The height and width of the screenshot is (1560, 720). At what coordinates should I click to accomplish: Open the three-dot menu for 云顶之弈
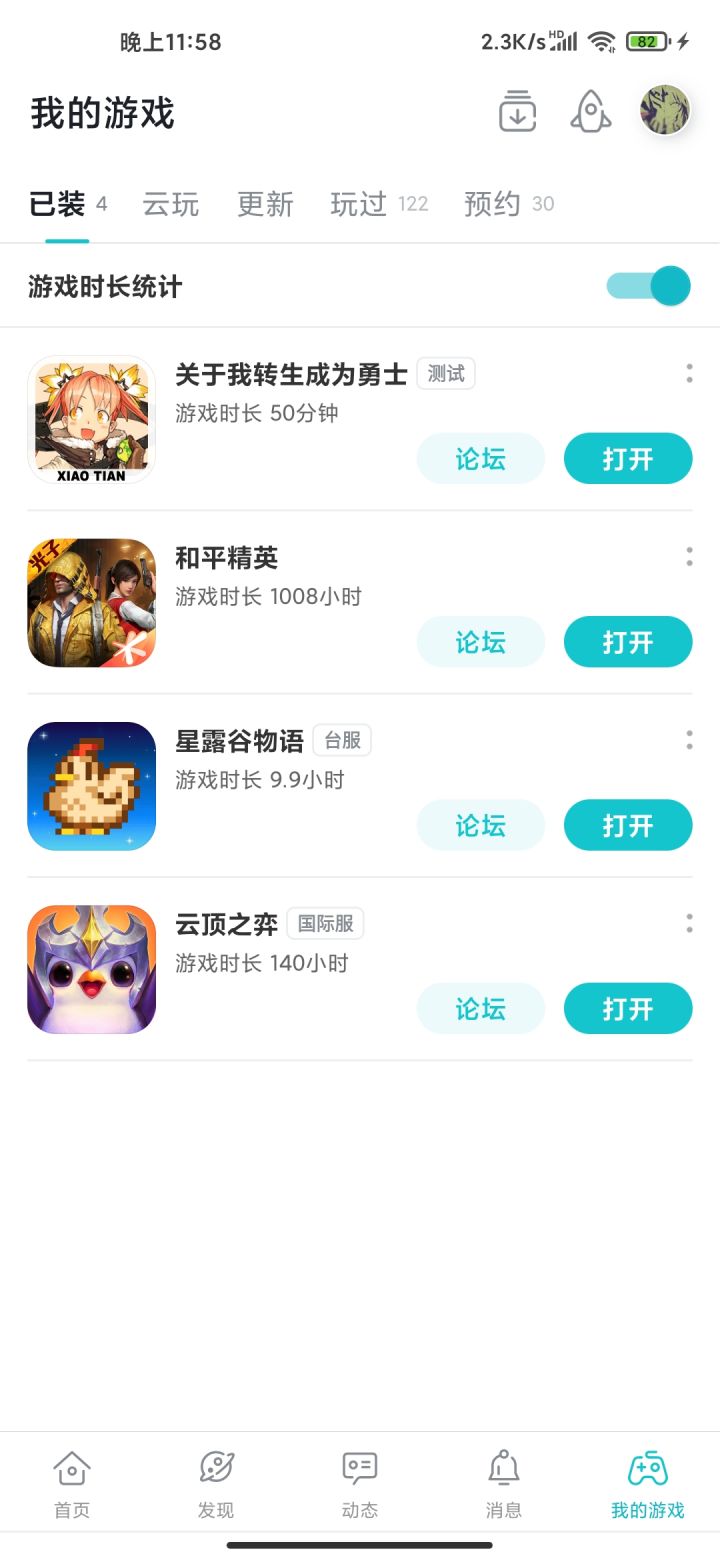coord(689,922)
